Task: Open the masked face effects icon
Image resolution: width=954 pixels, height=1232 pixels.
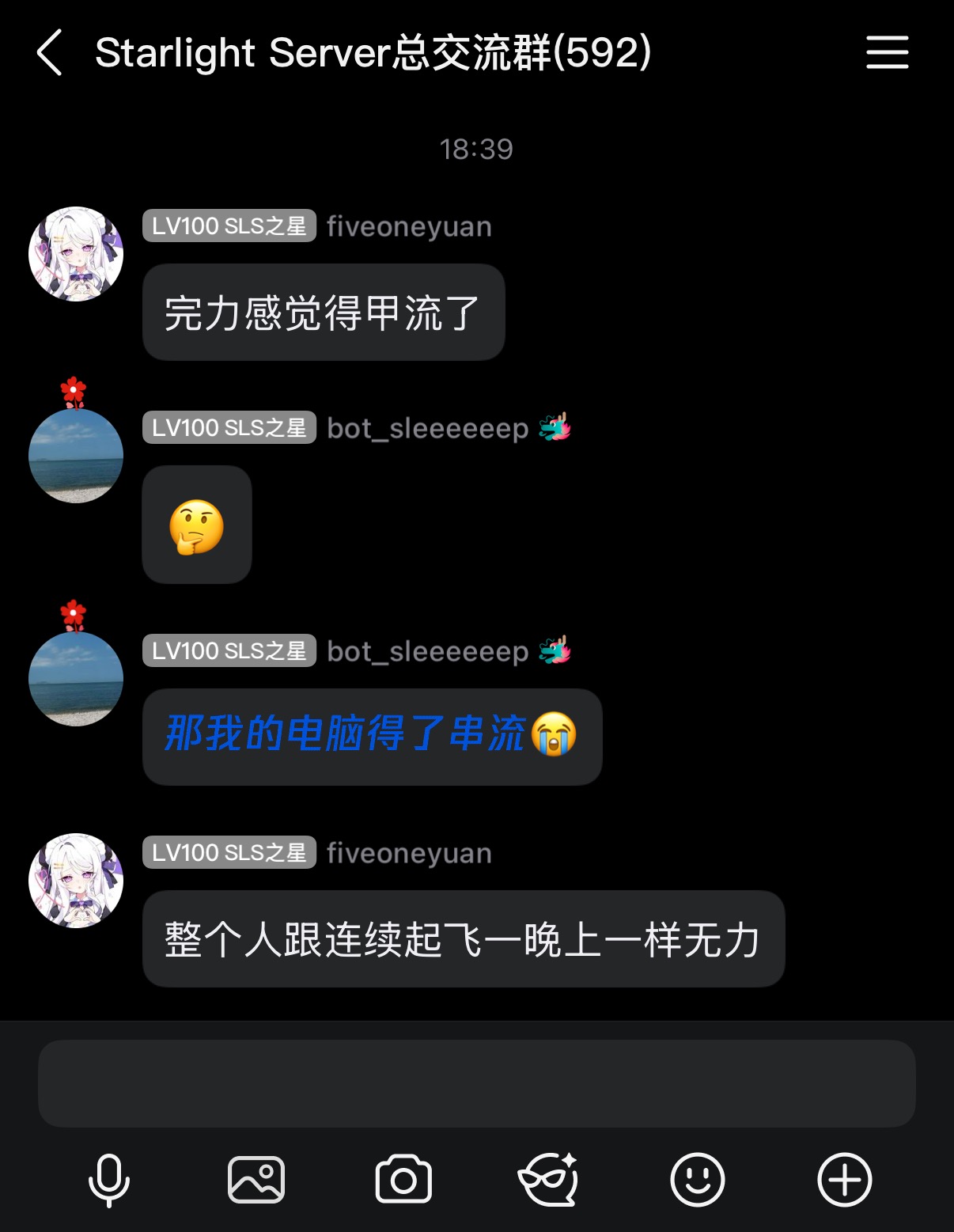Action: 549,1180
